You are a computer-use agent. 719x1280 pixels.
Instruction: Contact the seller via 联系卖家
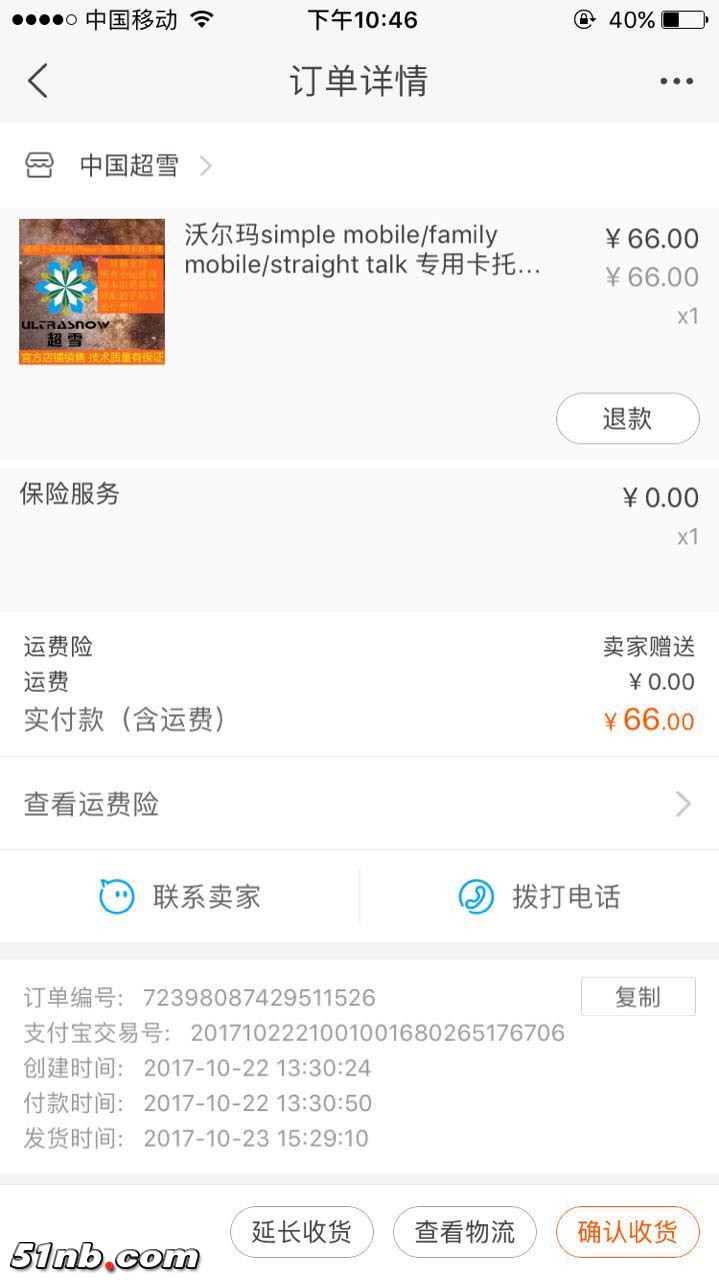click(x=181, y=896)
